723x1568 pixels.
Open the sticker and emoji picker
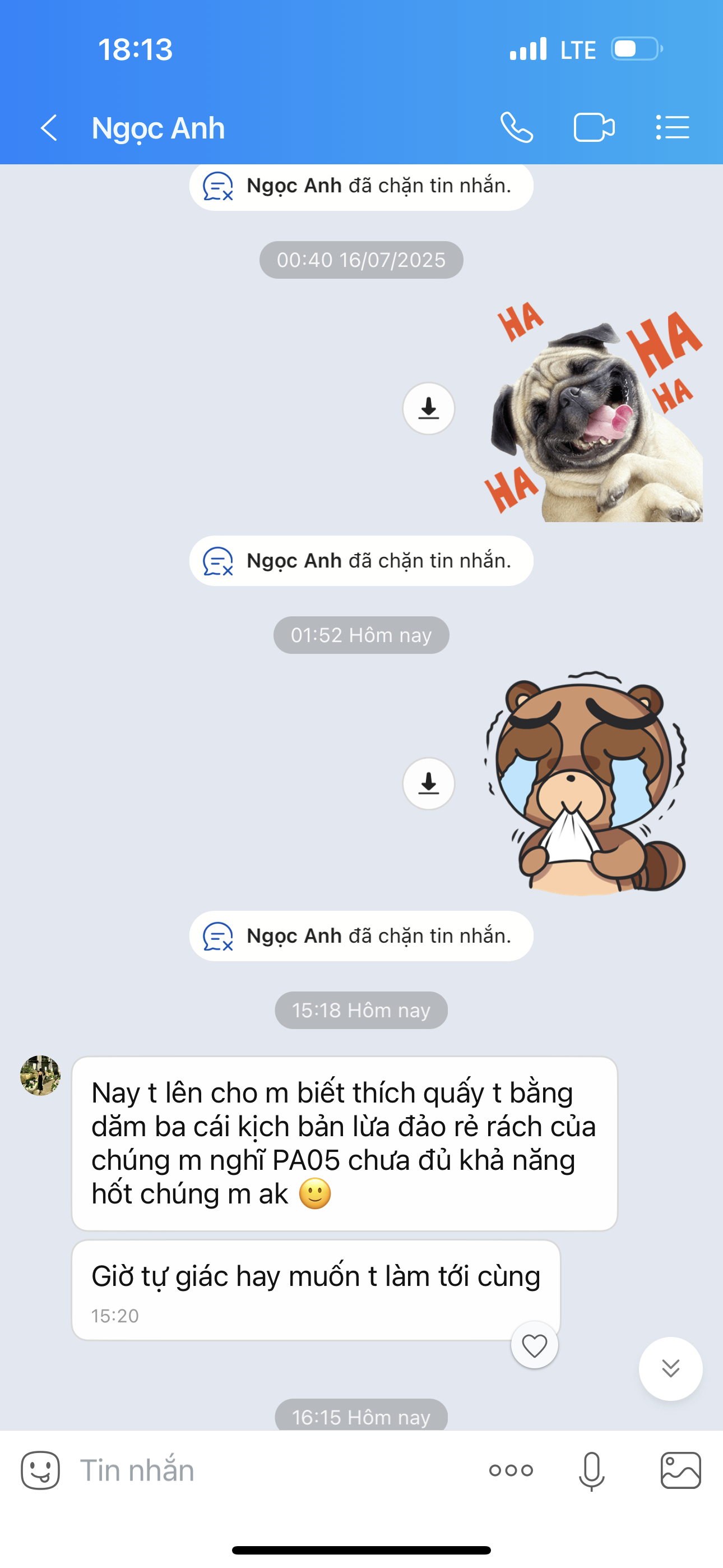tap(40, 1470)
